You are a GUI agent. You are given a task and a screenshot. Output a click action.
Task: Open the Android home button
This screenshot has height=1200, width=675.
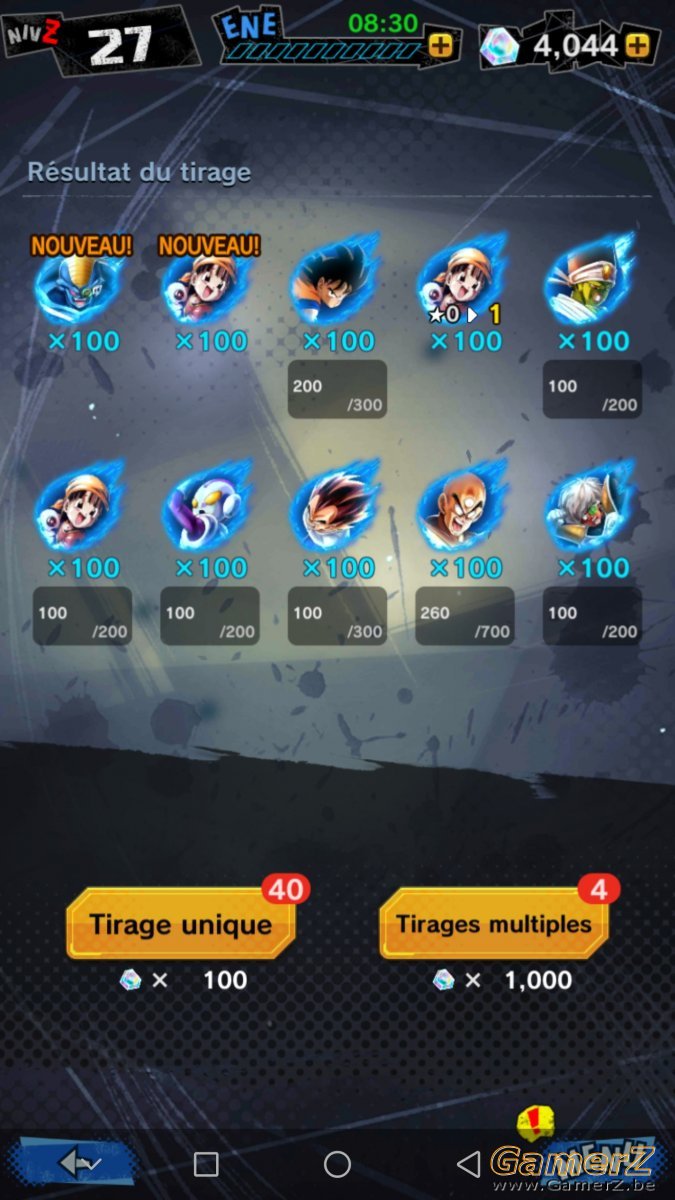[x=338, y=1164]
